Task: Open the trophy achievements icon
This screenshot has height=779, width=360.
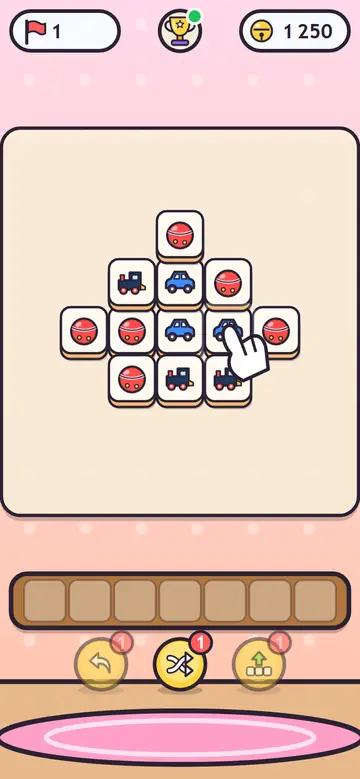Action: click(180, 31)
